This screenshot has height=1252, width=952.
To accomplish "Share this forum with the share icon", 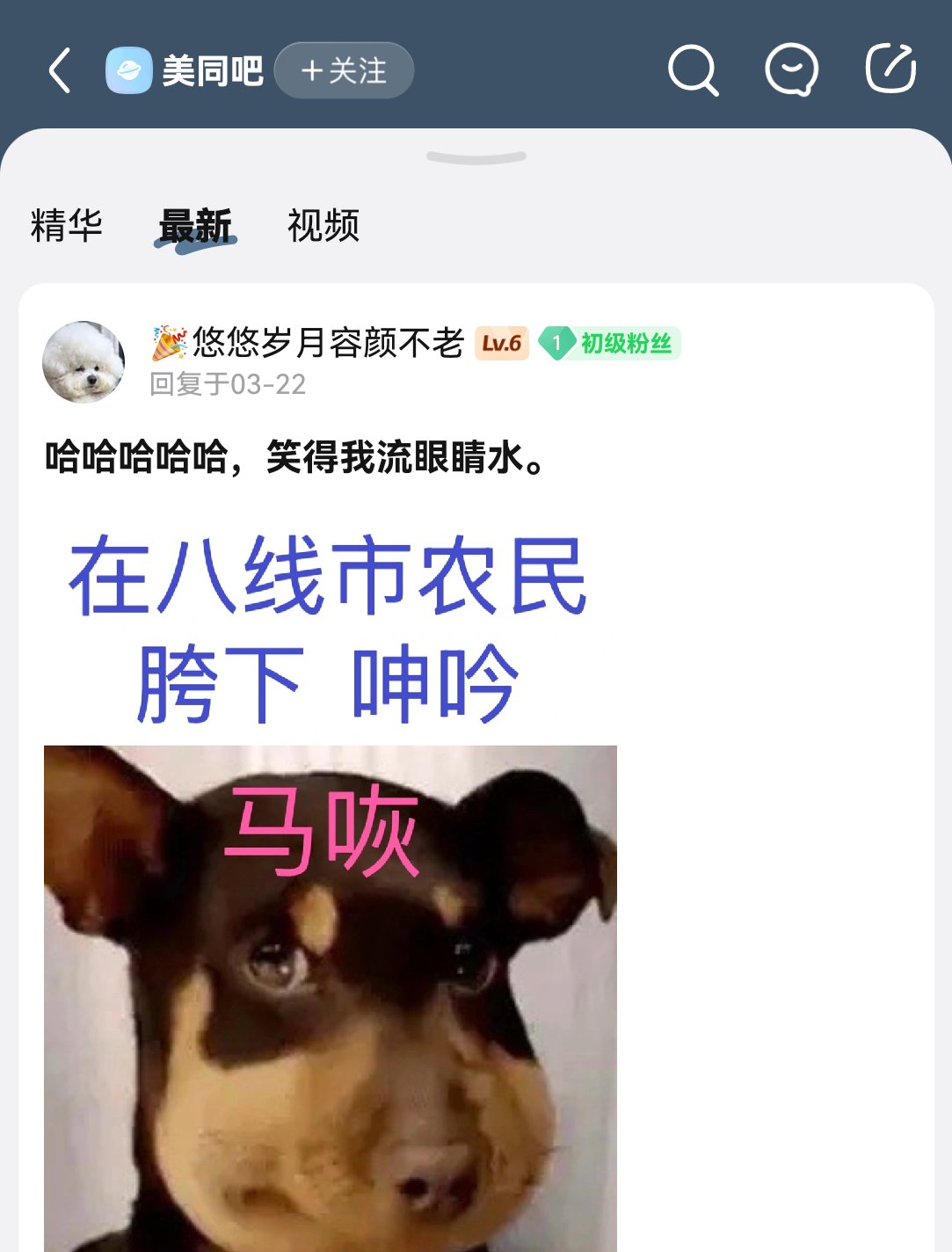I will pos(890,69).
